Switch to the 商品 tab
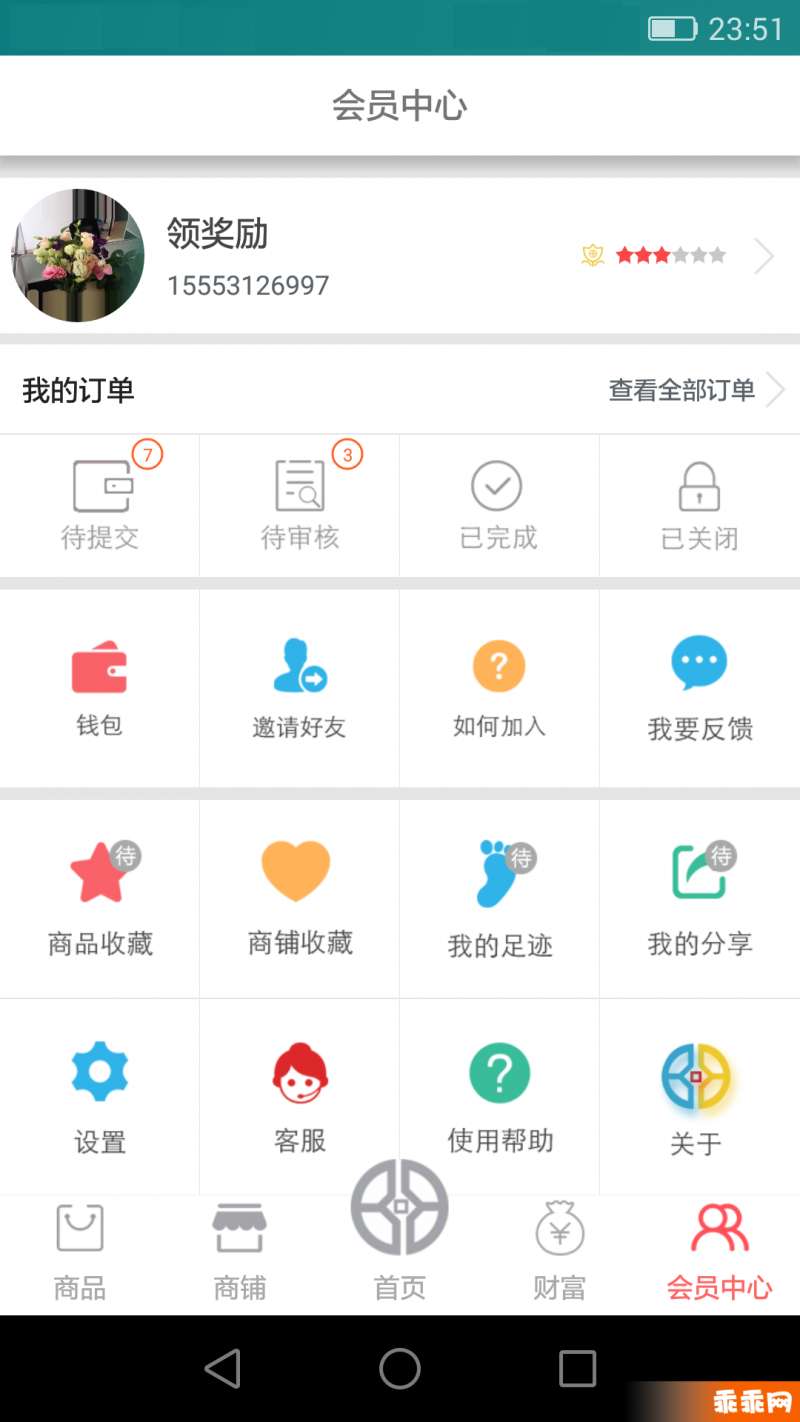This screenshot has width=800, height=1422. coord(80,1253)
